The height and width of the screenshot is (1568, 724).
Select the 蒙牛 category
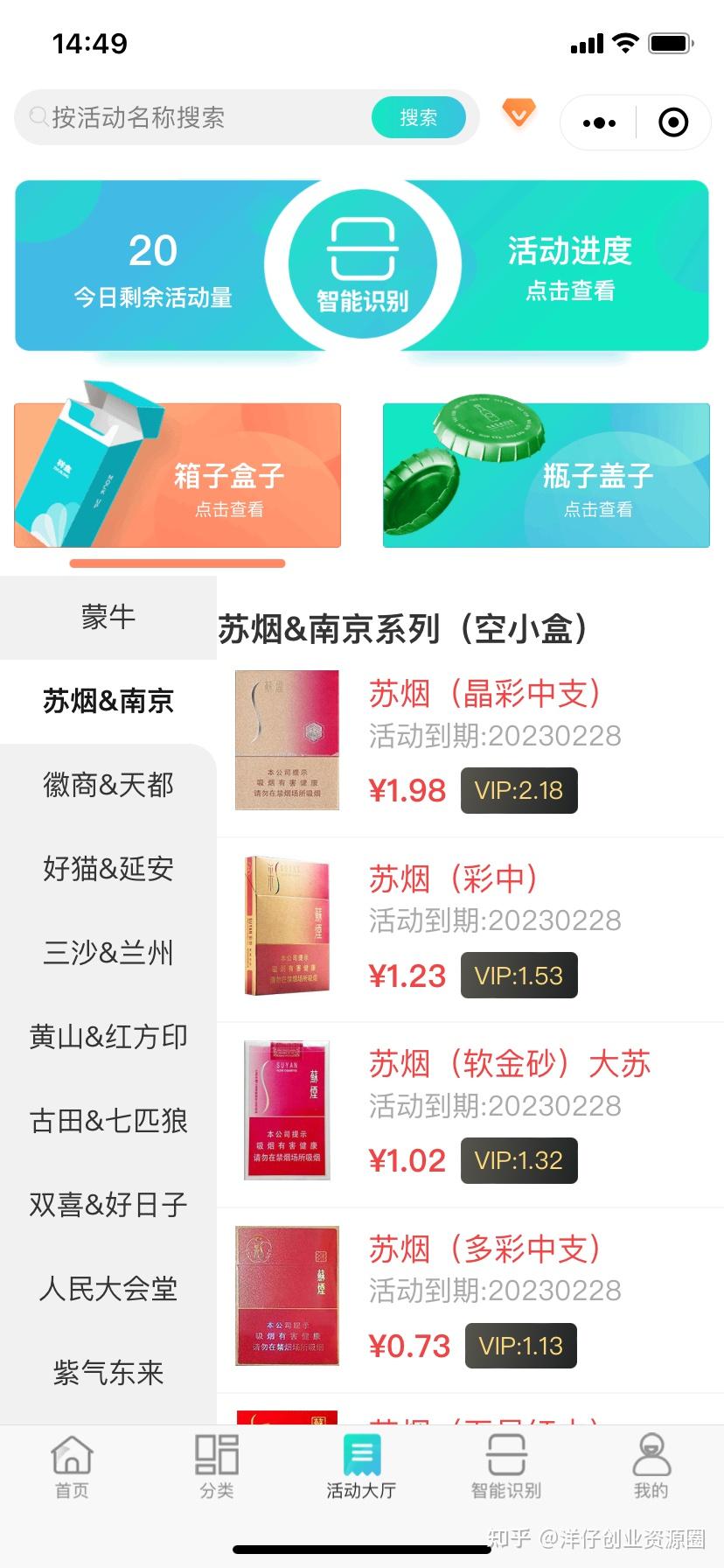pyautogui.click(x=108, y=617)
